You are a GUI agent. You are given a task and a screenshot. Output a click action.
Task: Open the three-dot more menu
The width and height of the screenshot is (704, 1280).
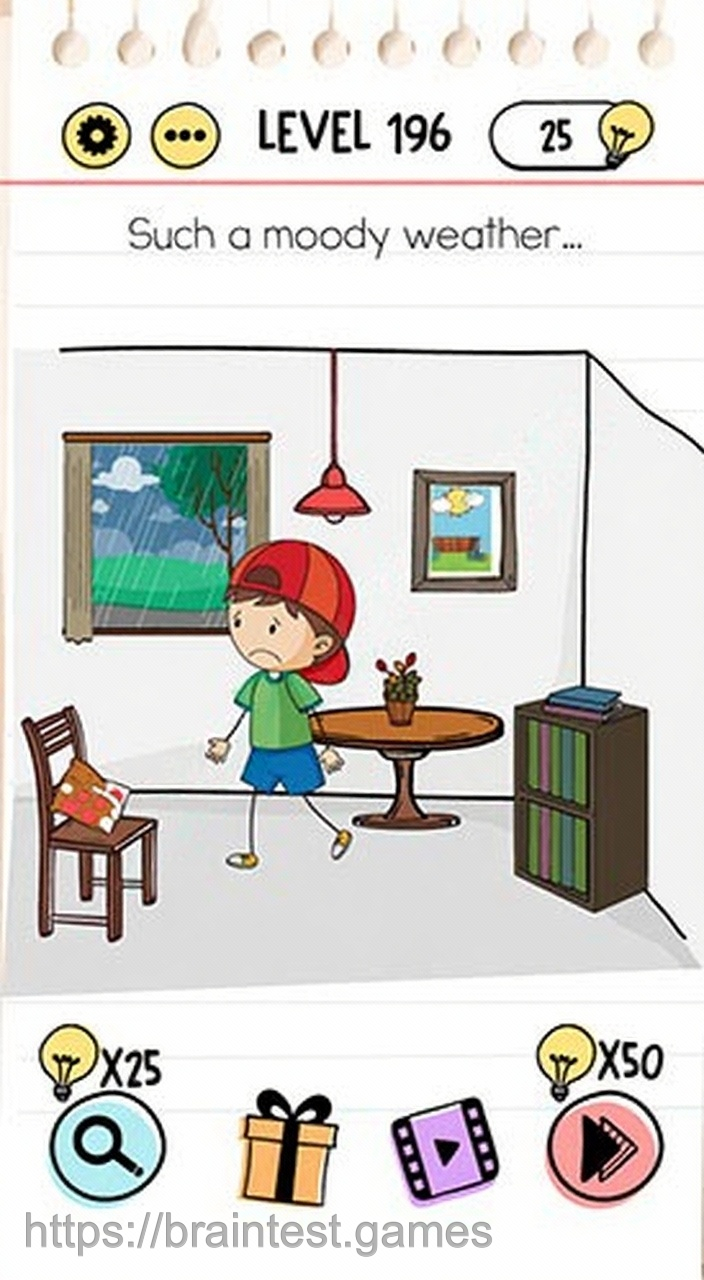(x=185, y=135)
